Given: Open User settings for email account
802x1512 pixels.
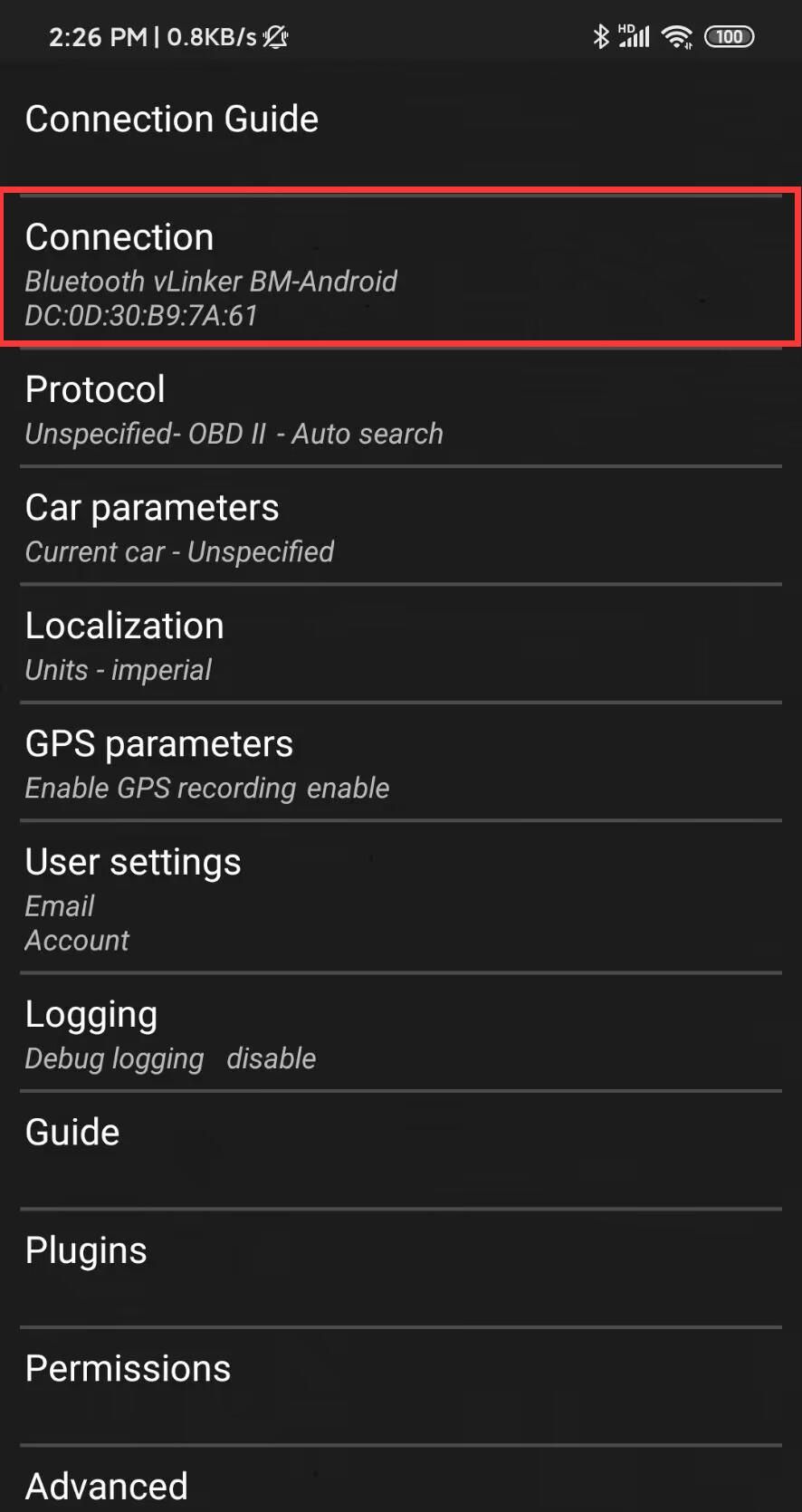Looking at the screenshot, I should (401, 896).
